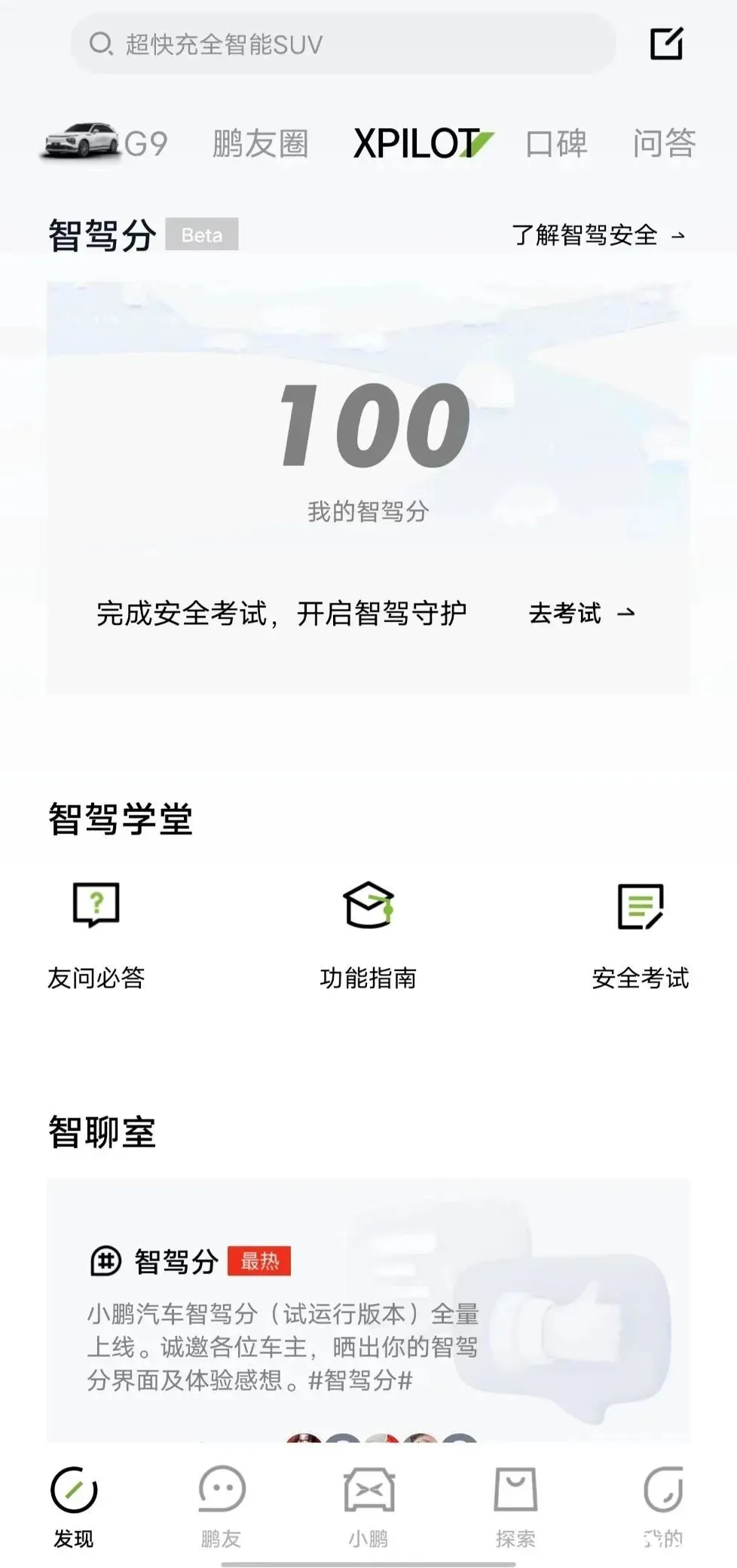This screenshot has width=737, height=1568.
Task: Switch to the 鹏友圈 tab
Action: [x=260, y=143]
